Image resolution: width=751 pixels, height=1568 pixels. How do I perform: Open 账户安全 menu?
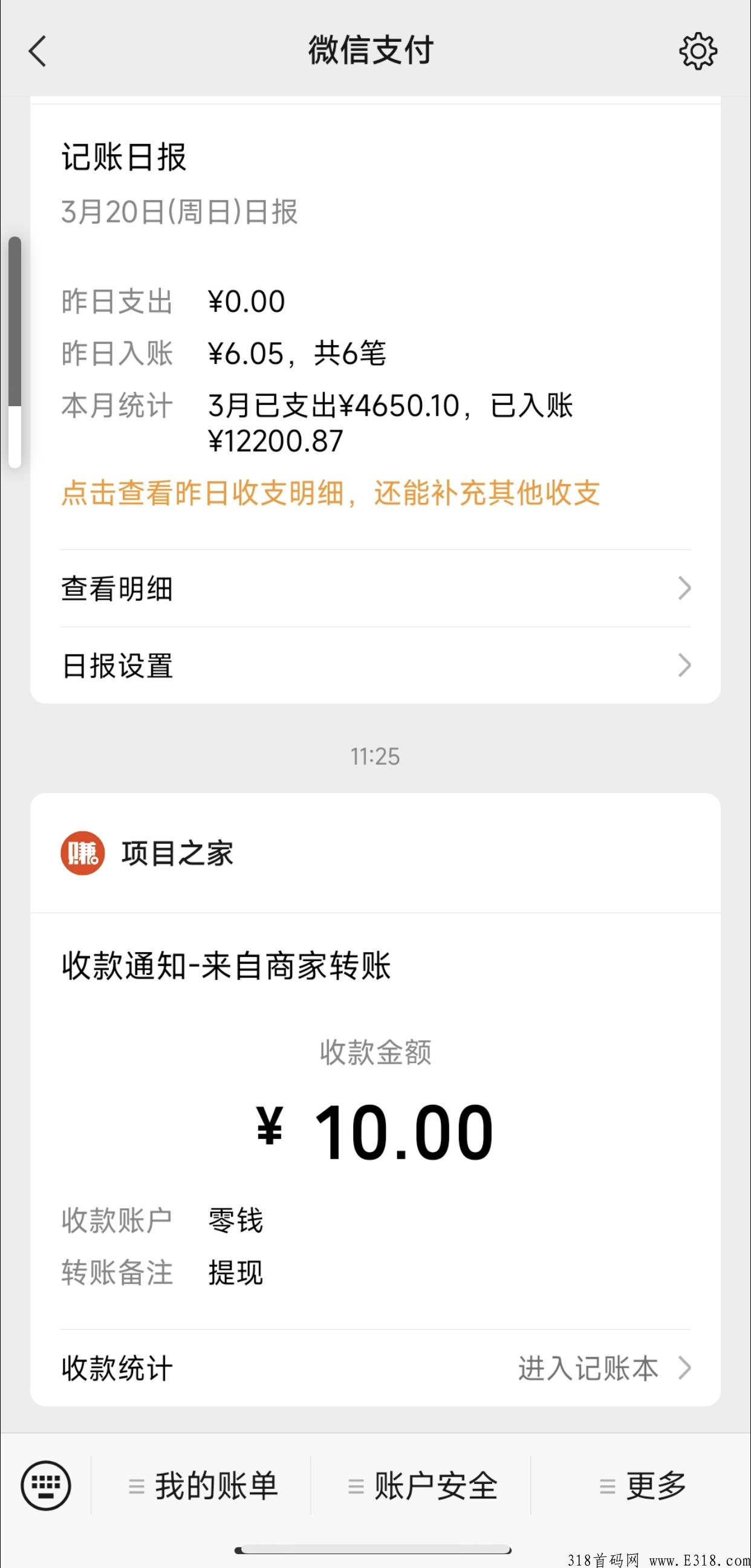421,1485
